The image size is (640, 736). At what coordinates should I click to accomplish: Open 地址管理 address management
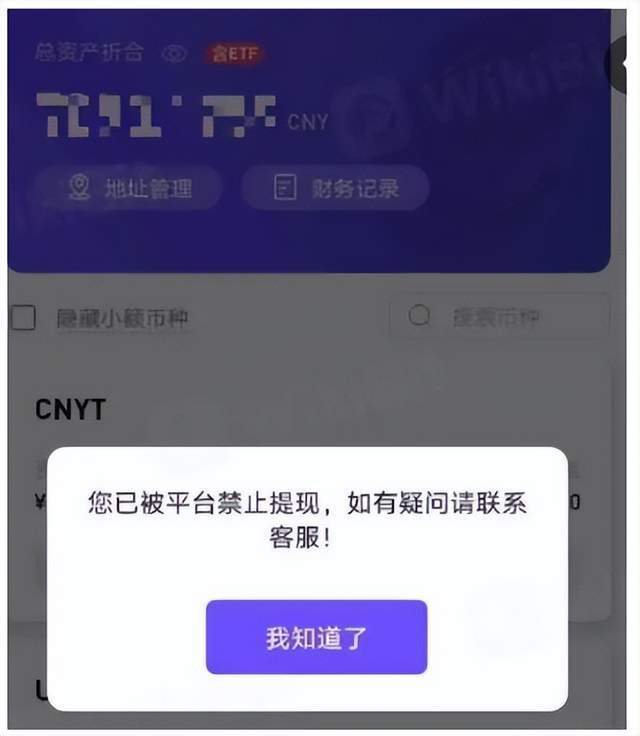click(130, 188)
